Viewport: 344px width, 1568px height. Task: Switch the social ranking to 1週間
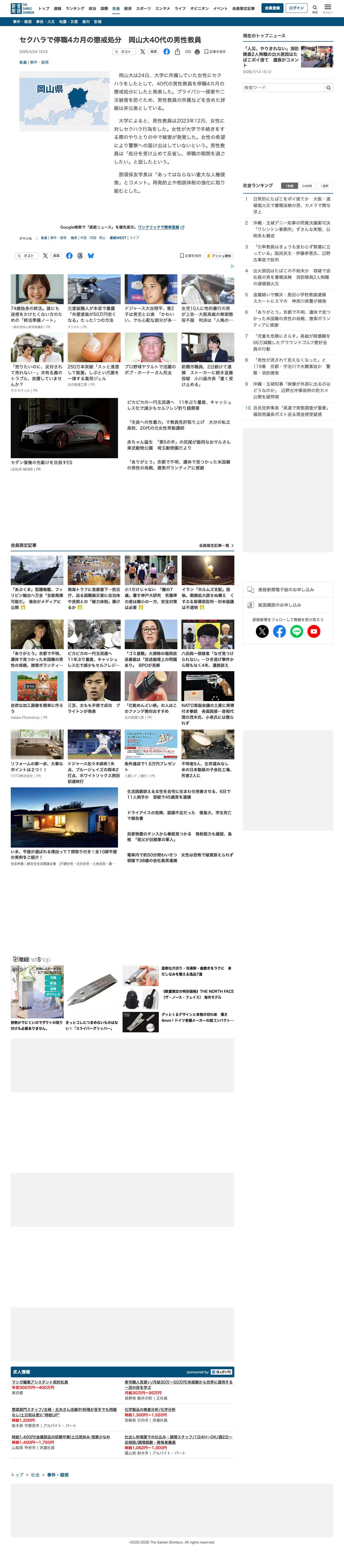(325, 186)
